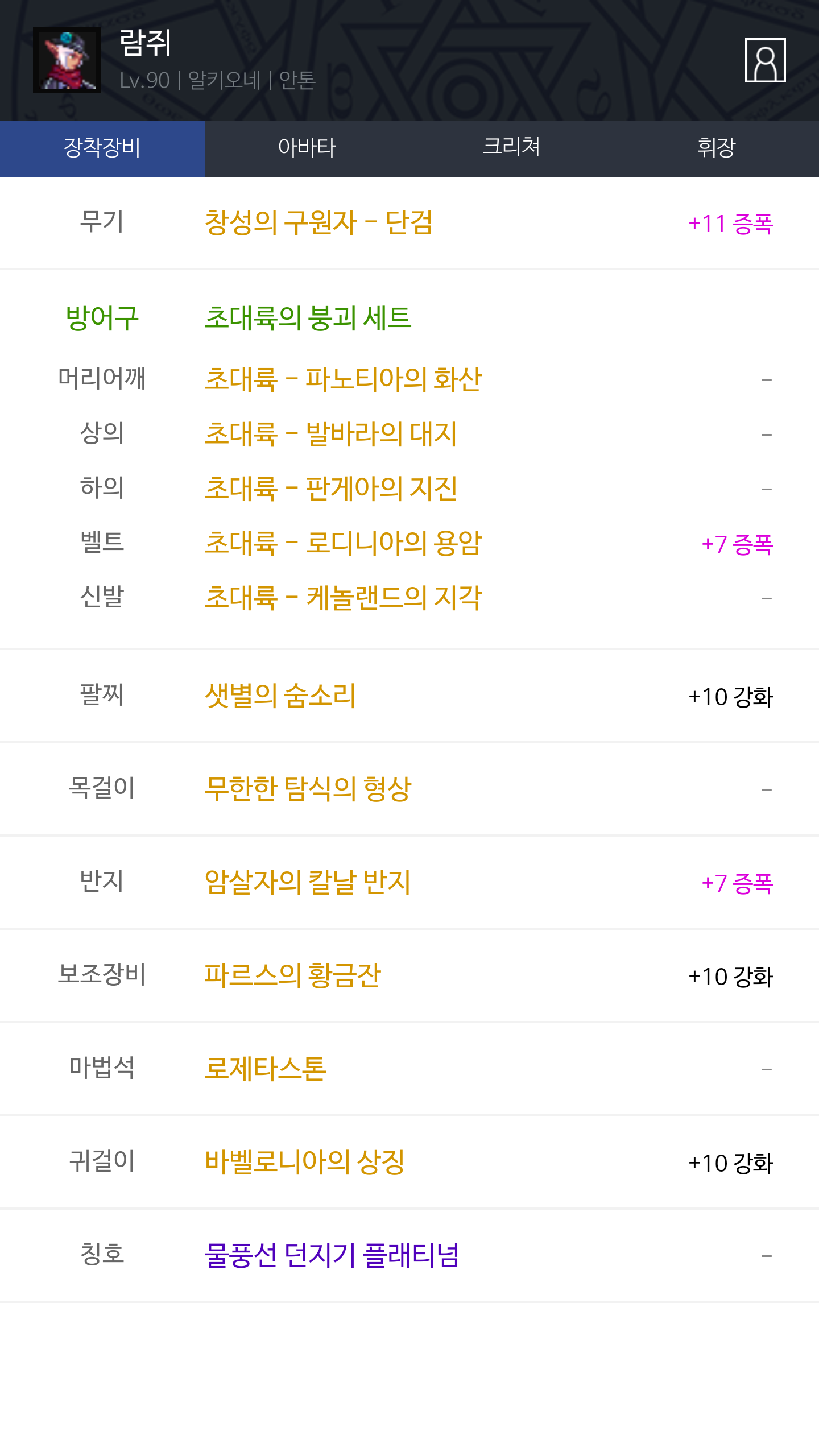This screenshot has width=819, height=1456.
Task: Switch to the 아바타 tab
Action: tap(307, 148)
